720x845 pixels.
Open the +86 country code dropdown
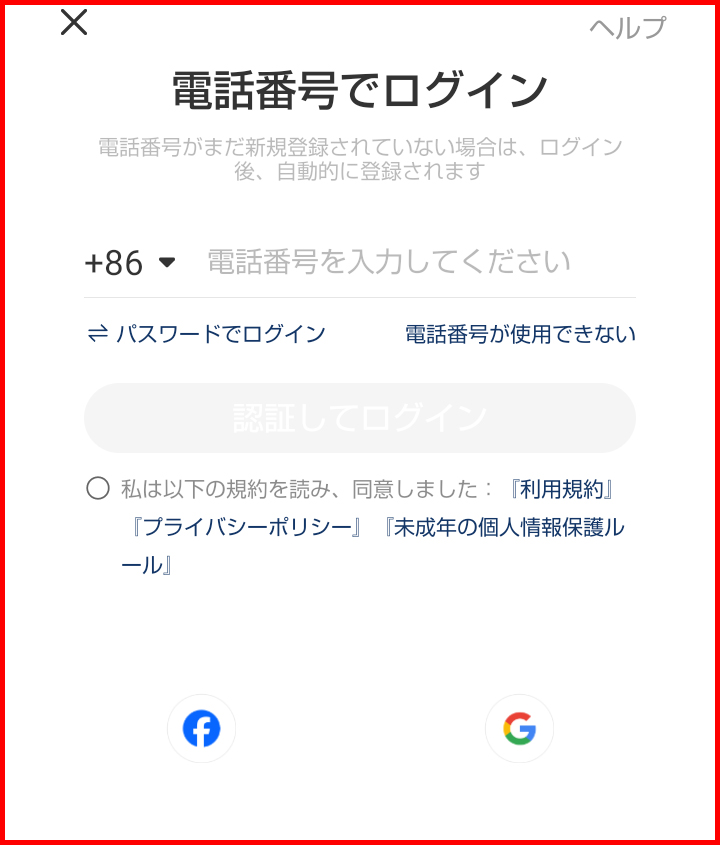[x=130, y=263]
